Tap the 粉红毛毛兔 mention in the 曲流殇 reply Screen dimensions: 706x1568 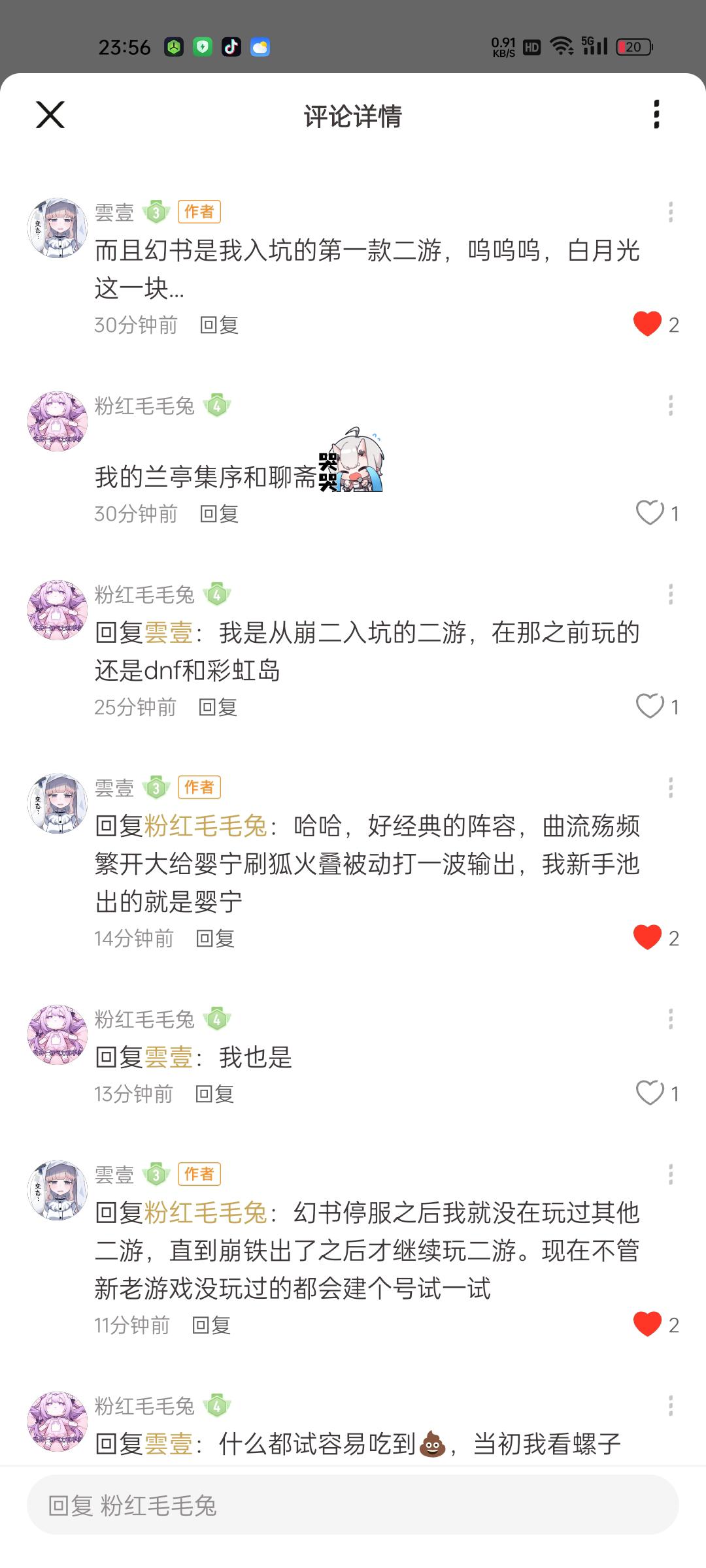[x=205, y=826]
